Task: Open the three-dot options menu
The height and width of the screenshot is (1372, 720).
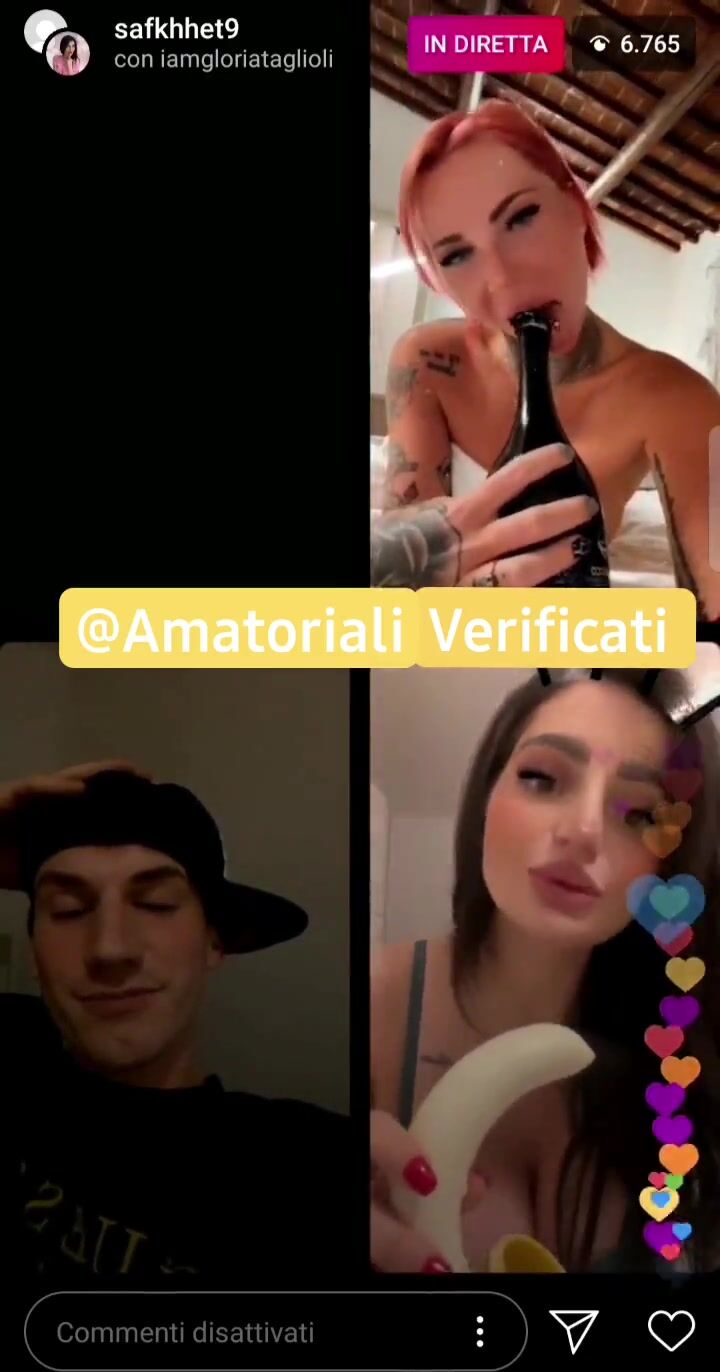Action: pyautogui.click(x=480, y=1332)
